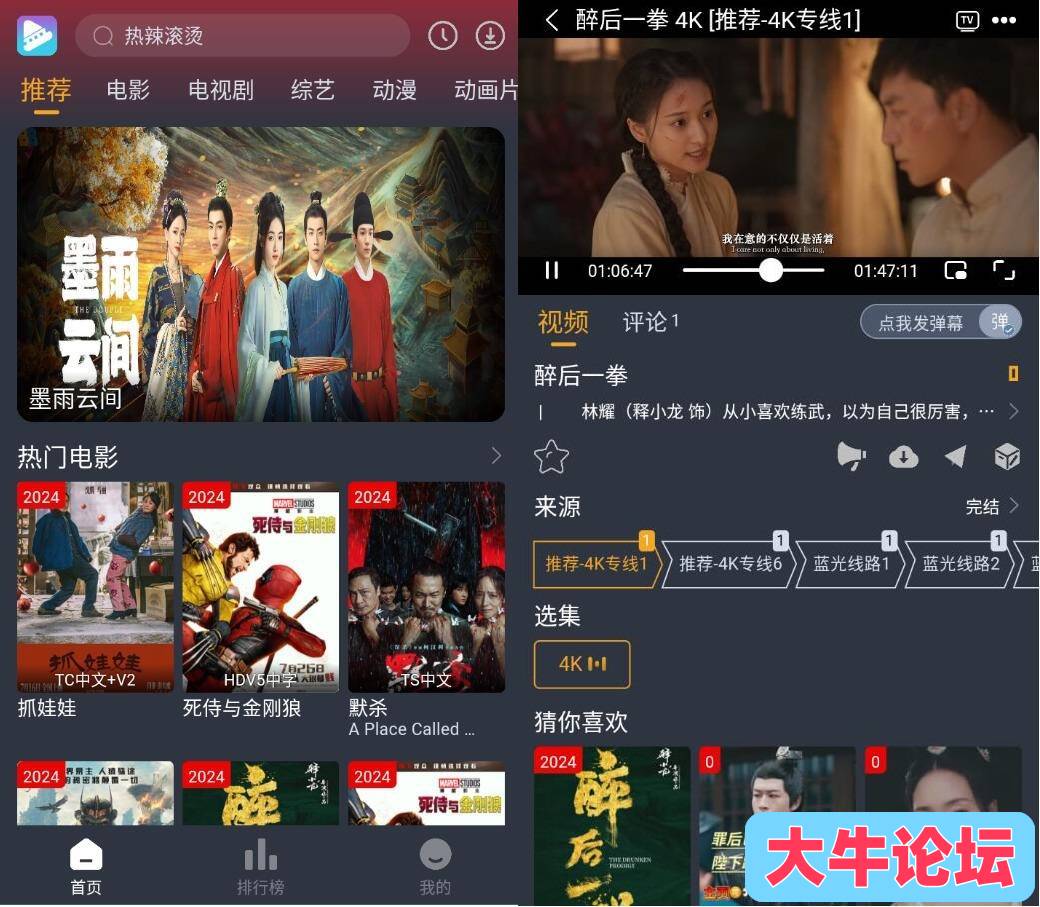Tap 点我发弹幕 to send a danmaku
The height and width of the screenshot is (907, 1040).
point(920,323)
